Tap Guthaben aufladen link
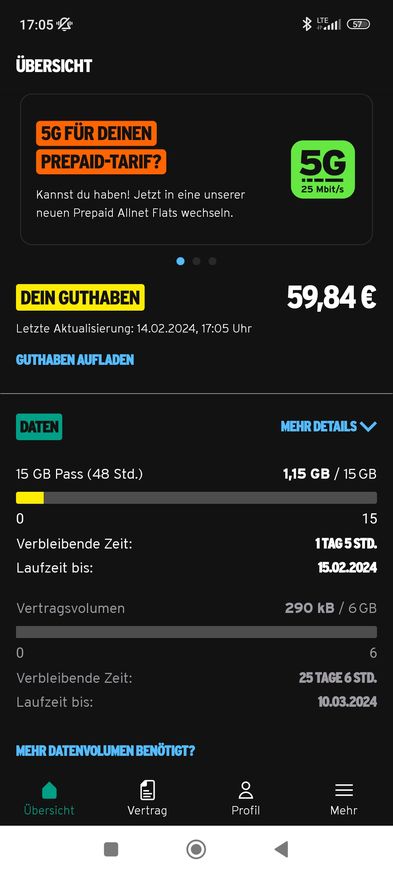This screenshot has height=873, width=393. click(x=75, y=360)
